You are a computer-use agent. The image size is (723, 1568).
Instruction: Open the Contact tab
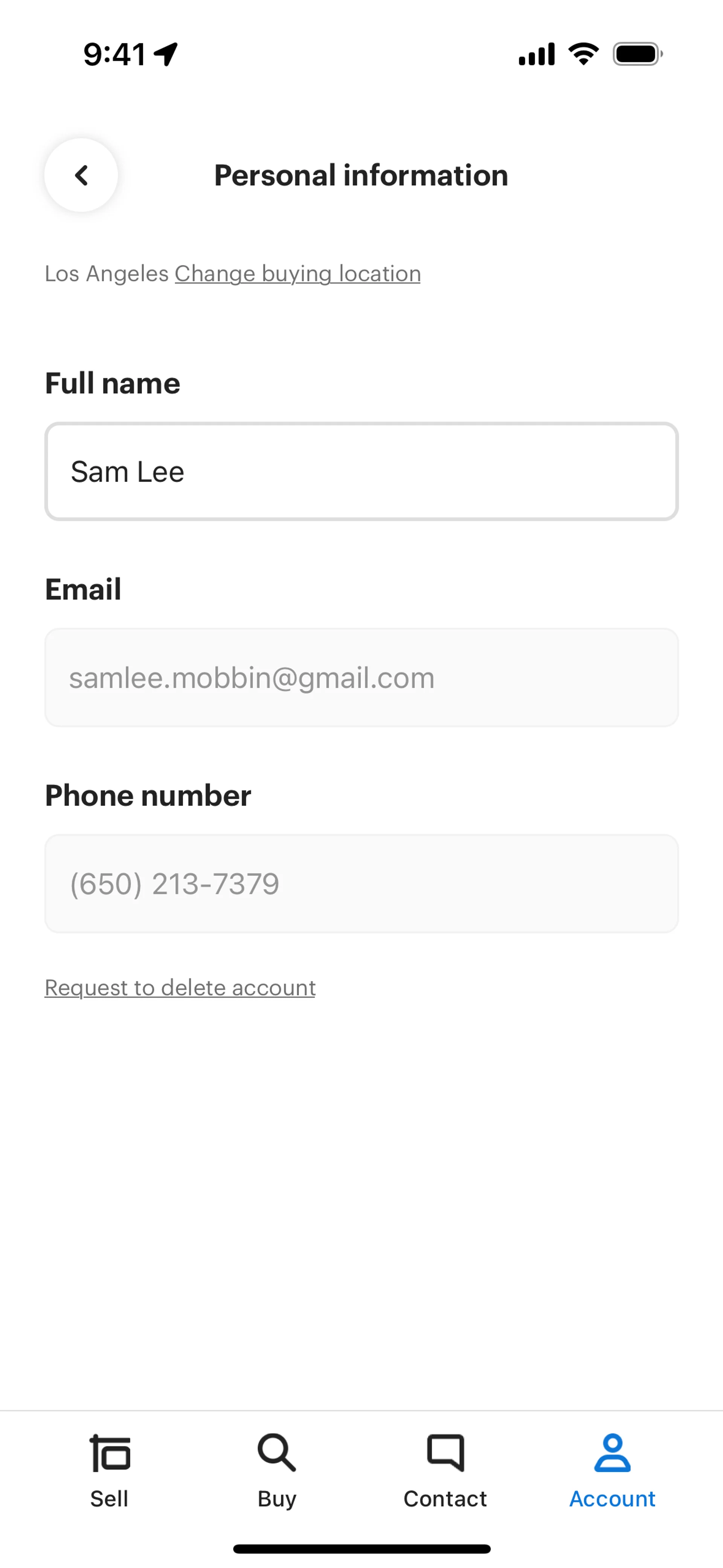pyautogui.click(x=445, y=1469)
